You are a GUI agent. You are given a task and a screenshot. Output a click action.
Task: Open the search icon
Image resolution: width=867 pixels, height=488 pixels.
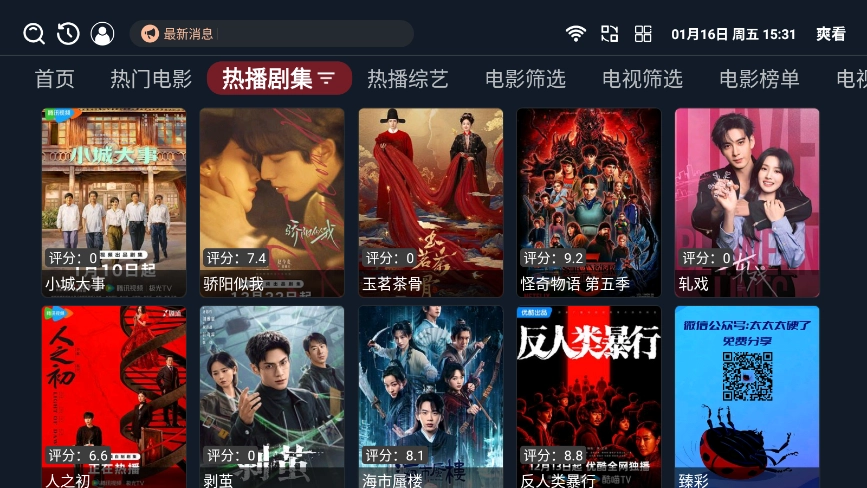tap(34, 34)
